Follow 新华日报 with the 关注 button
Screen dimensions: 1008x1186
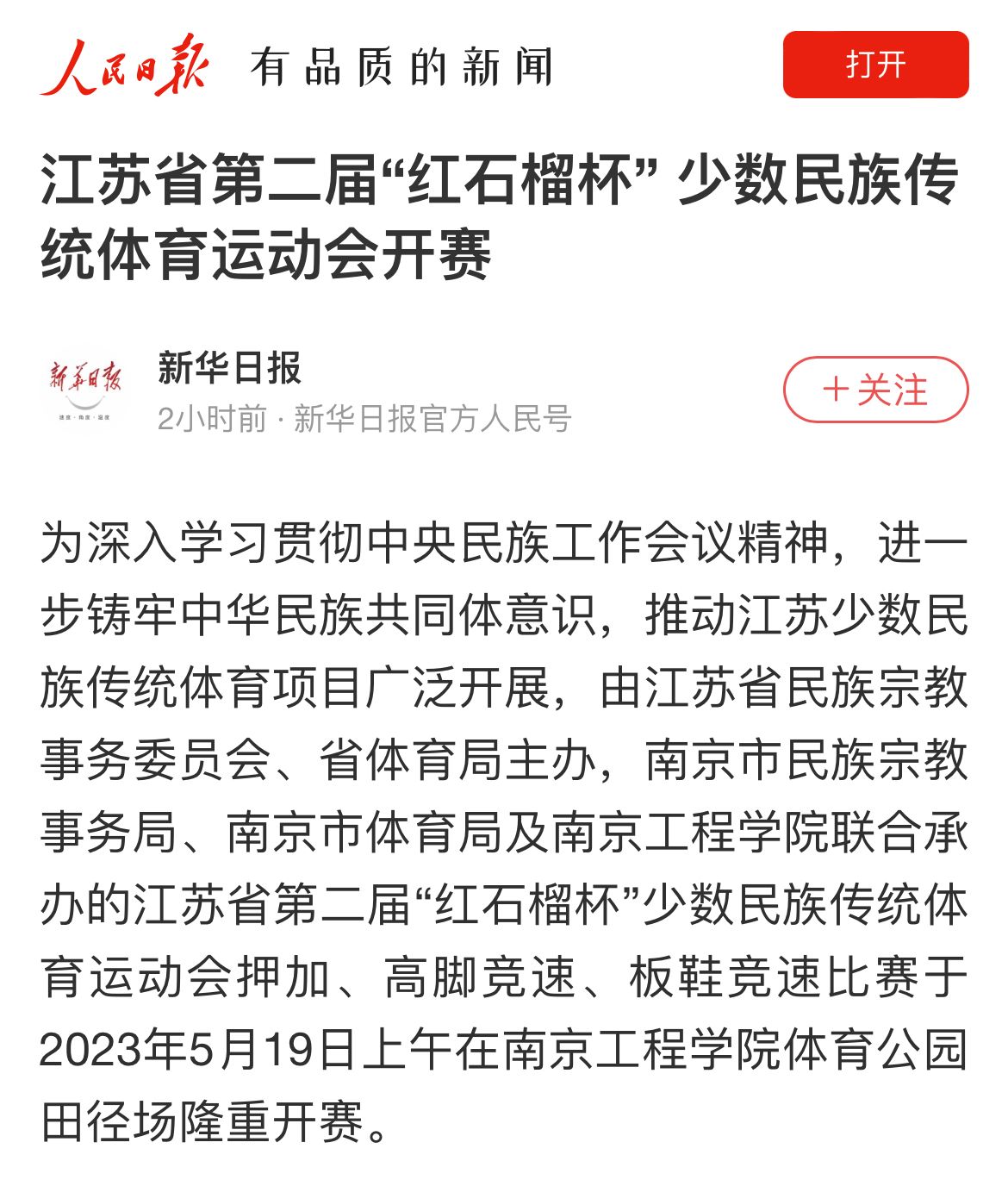pyautogui.click(x=875, y=390)
